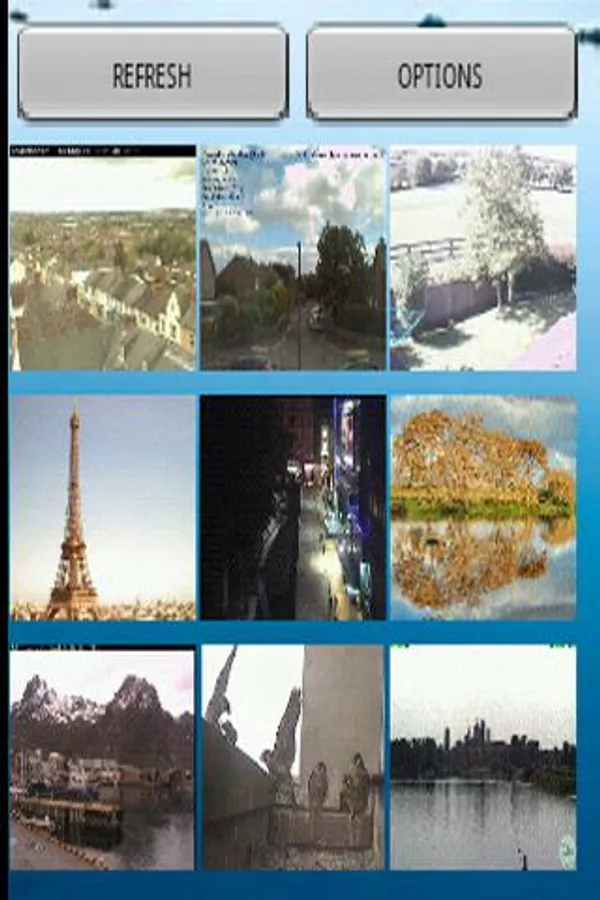Screen dimensions: 600x900
Task: Open the town rooftops webcam tile
Action: coord(102,258)
